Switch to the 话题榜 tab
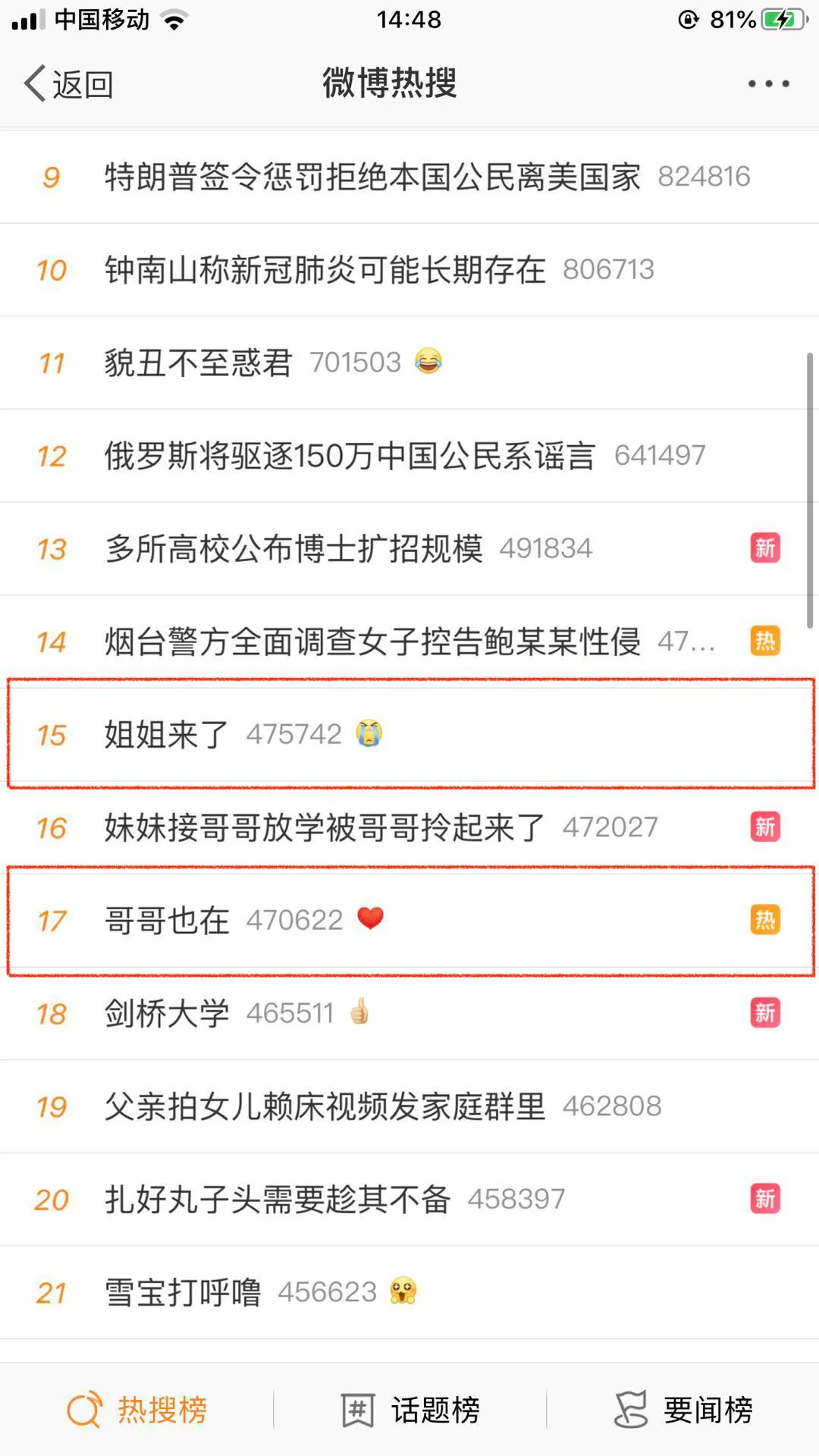 click(410, 1410)
